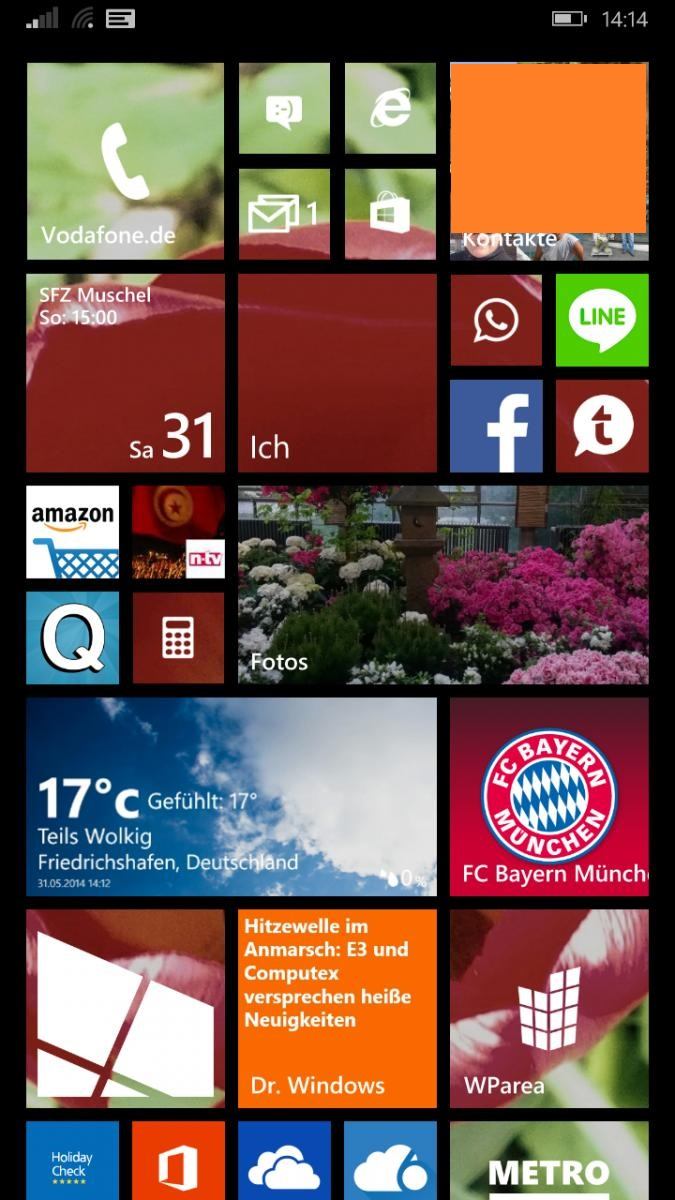Open the Dr. Windows news tile
This screenshot has height=1200, width=675.
click(337, 1008)
